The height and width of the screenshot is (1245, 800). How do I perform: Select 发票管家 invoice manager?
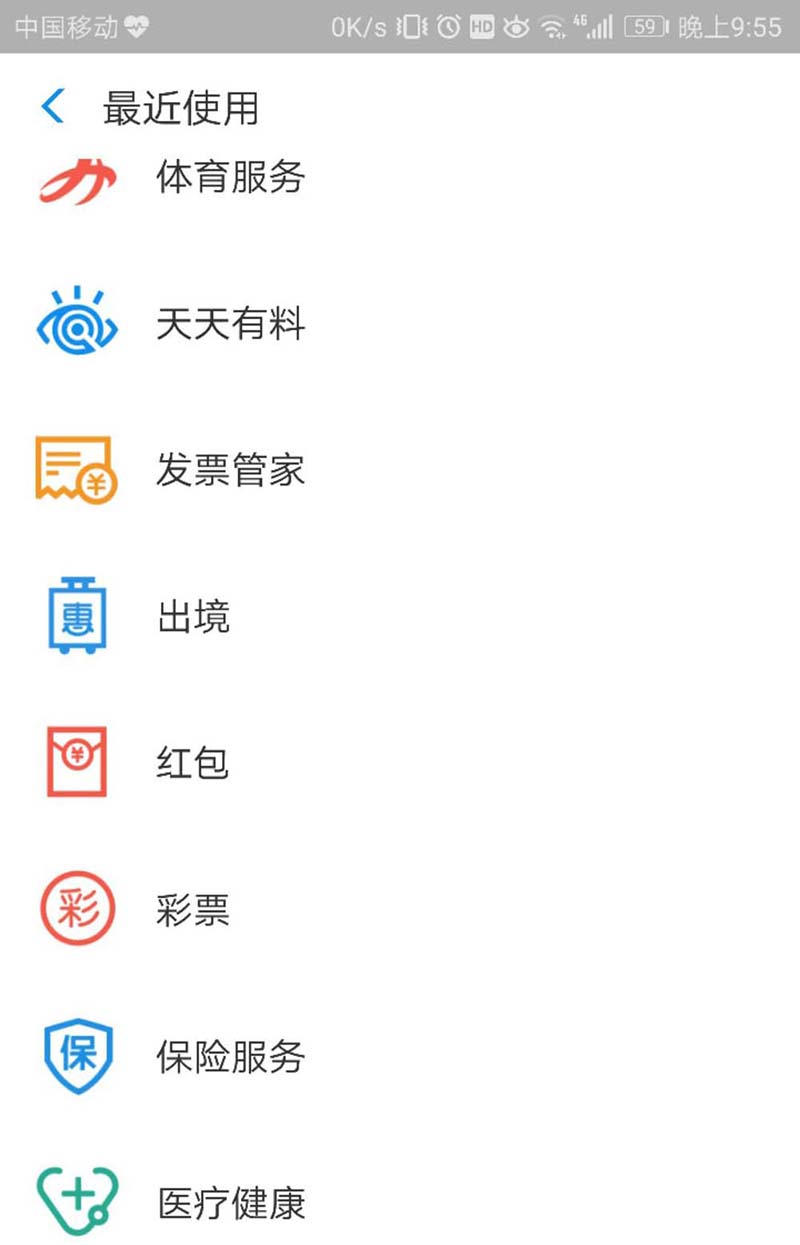(230, 470)
